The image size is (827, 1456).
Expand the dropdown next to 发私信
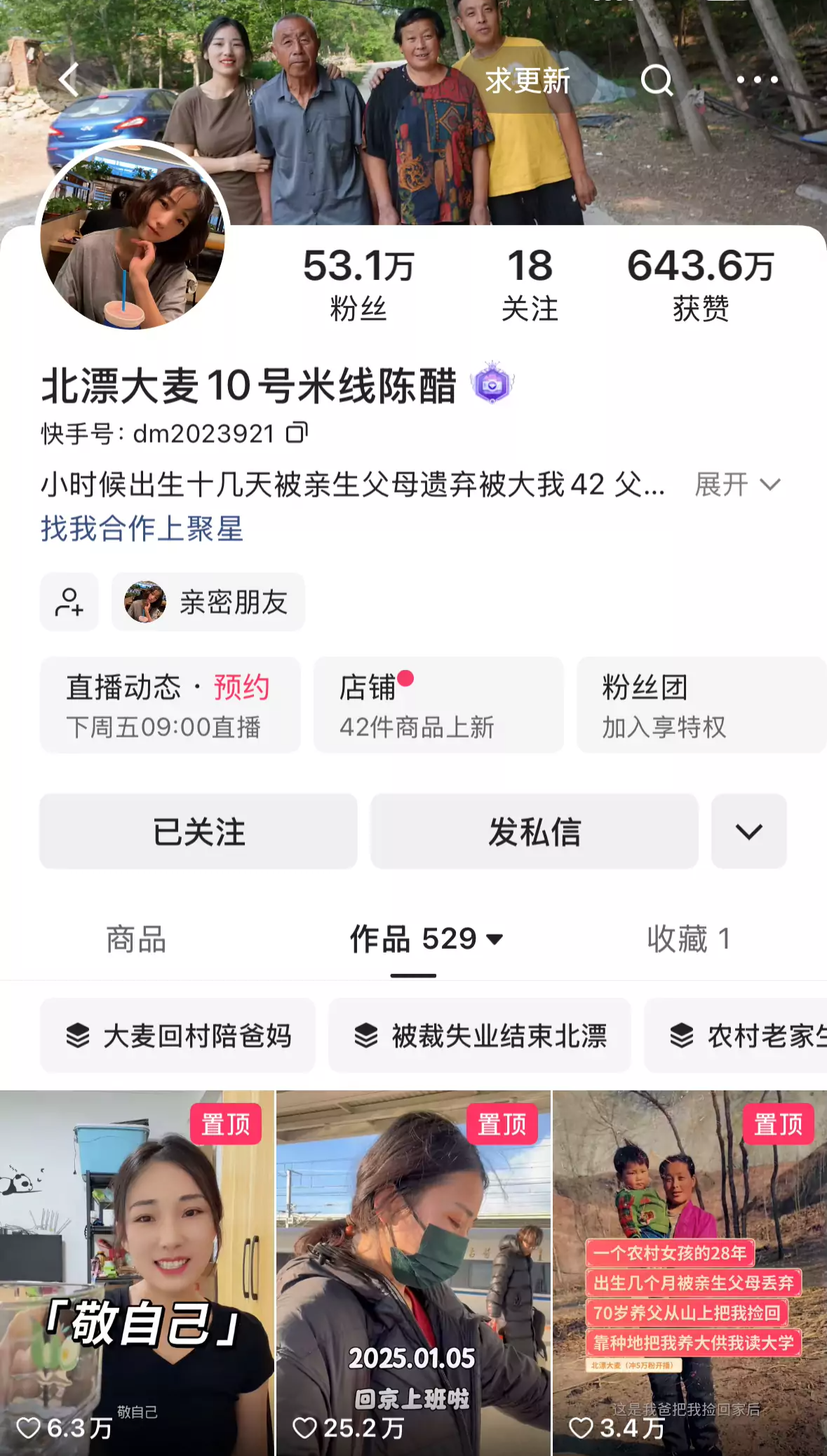(x=748, y=831)
